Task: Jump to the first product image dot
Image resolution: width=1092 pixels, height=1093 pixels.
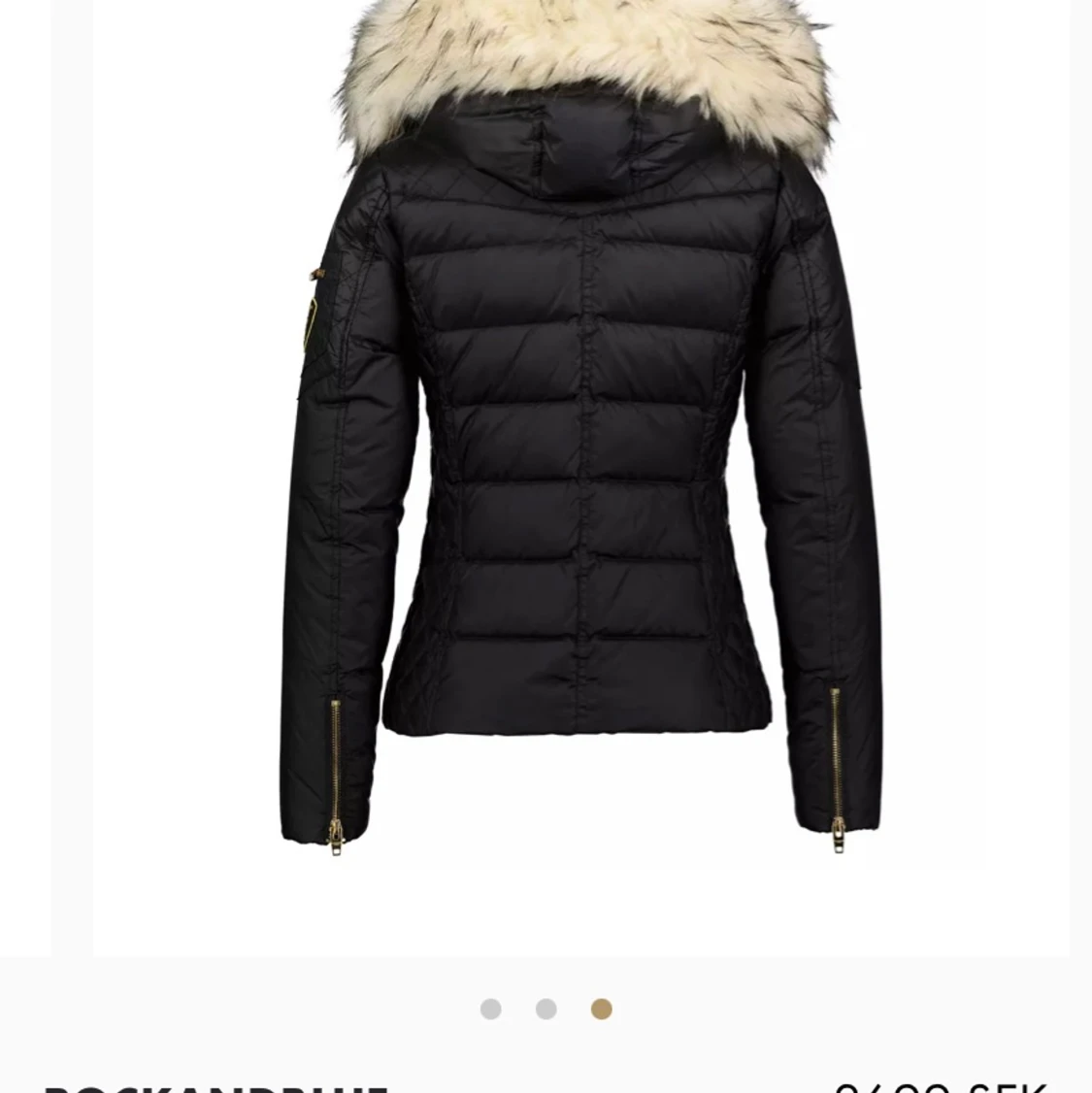Action: coord(491,1010)
